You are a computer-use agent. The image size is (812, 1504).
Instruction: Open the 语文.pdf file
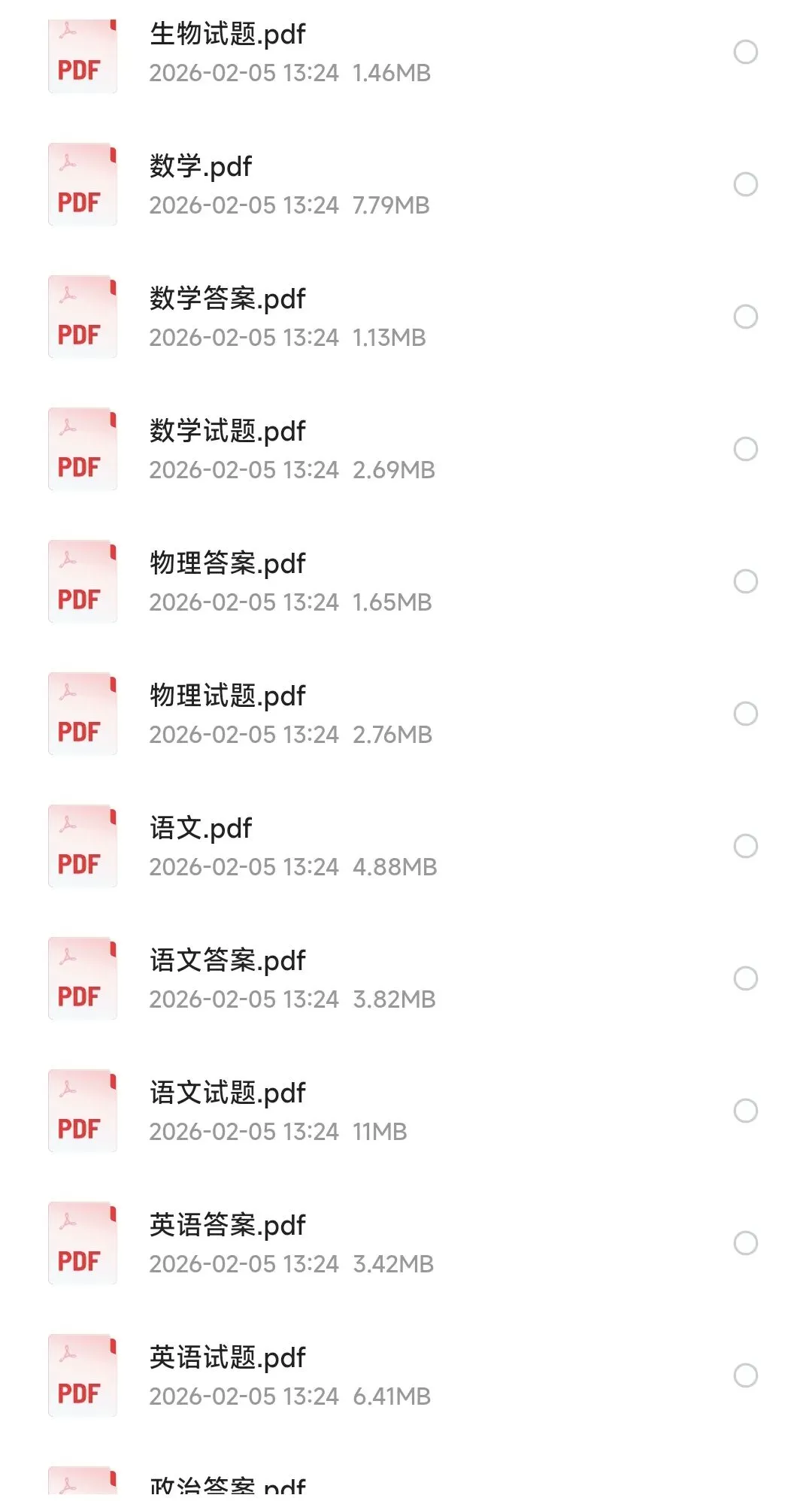click(x=200, y=829)
